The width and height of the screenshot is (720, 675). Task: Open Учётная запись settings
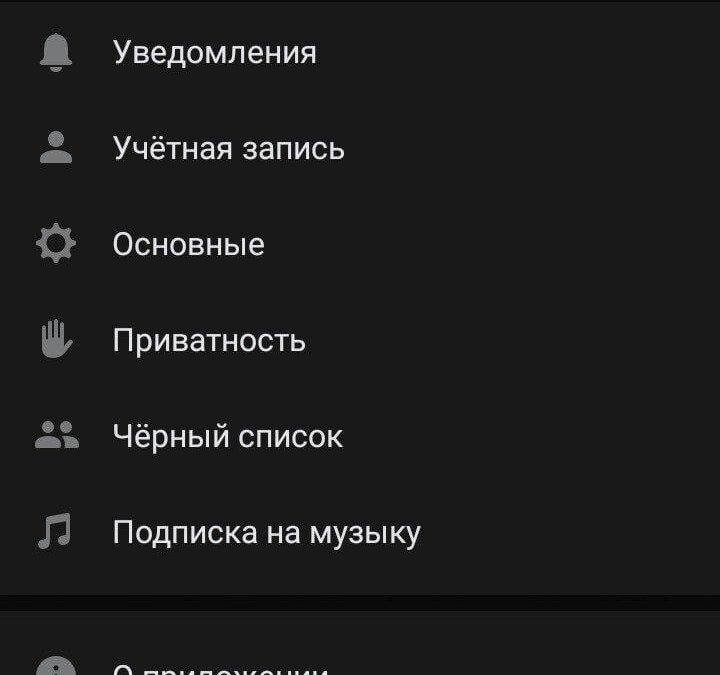pos(228,148)
